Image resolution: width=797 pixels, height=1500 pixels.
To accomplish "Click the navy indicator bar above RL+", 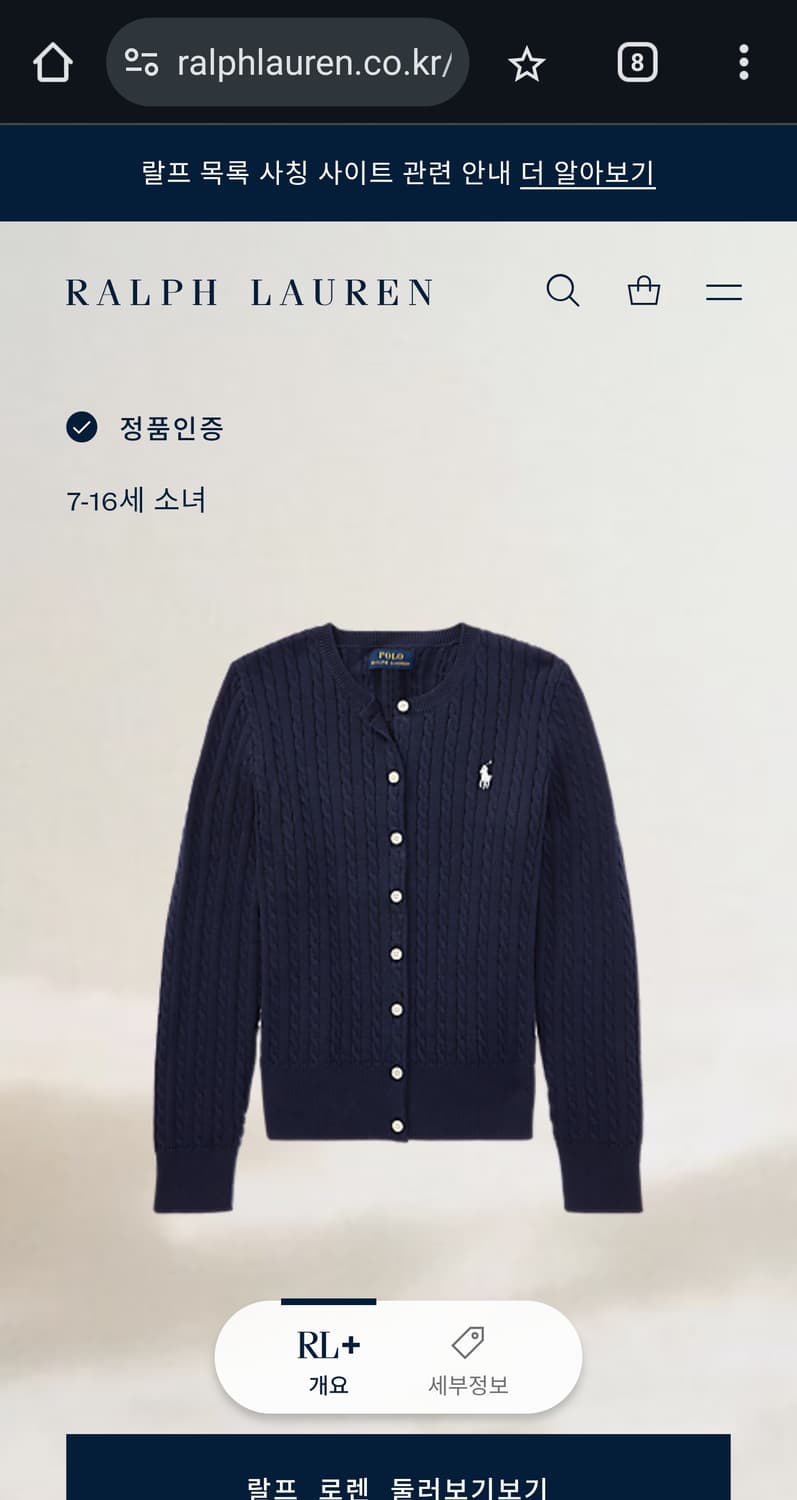I will (329, 1302).
